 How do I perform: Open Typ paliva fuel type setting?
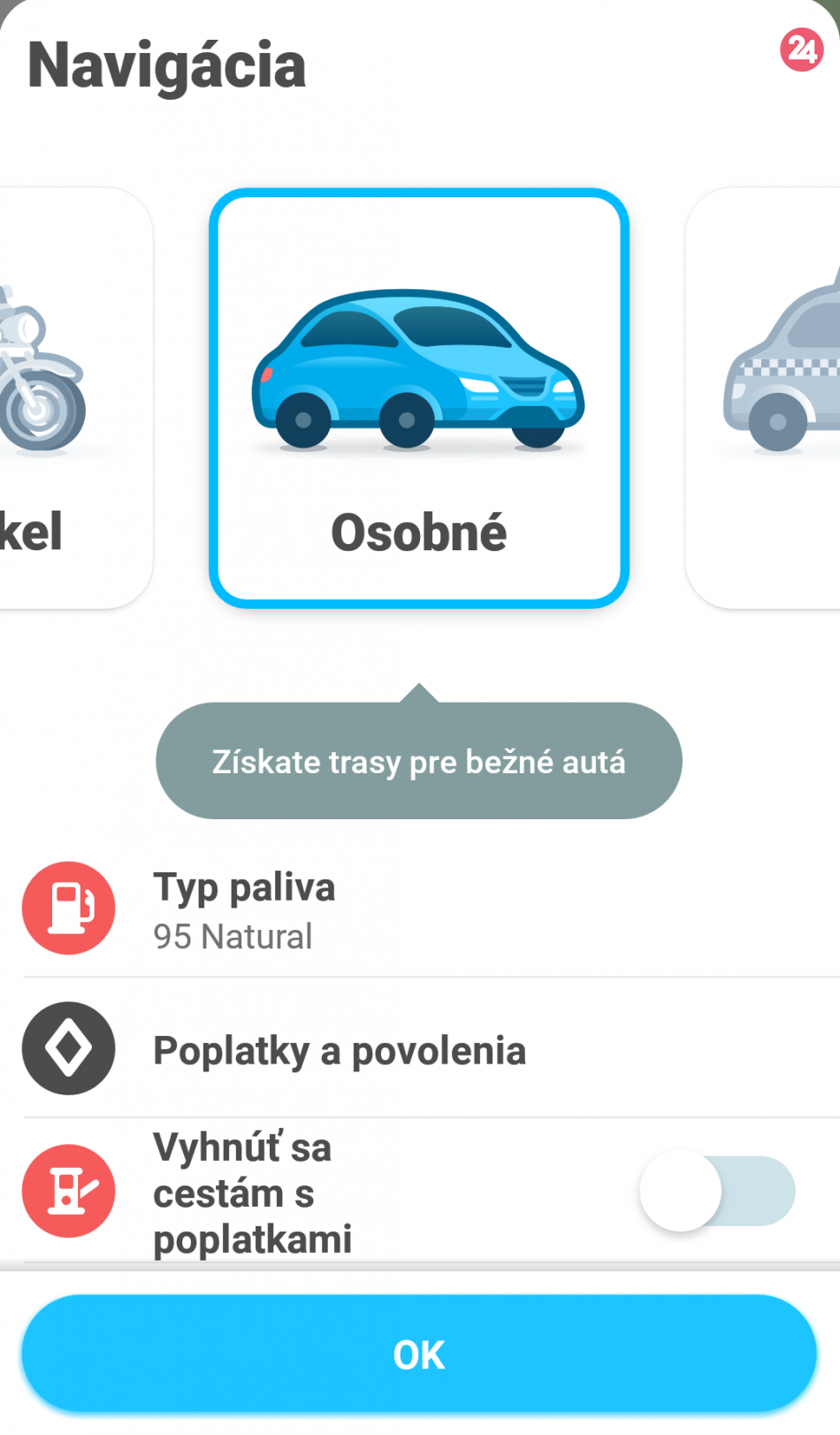pyautogui.click(x=420, y=909)
